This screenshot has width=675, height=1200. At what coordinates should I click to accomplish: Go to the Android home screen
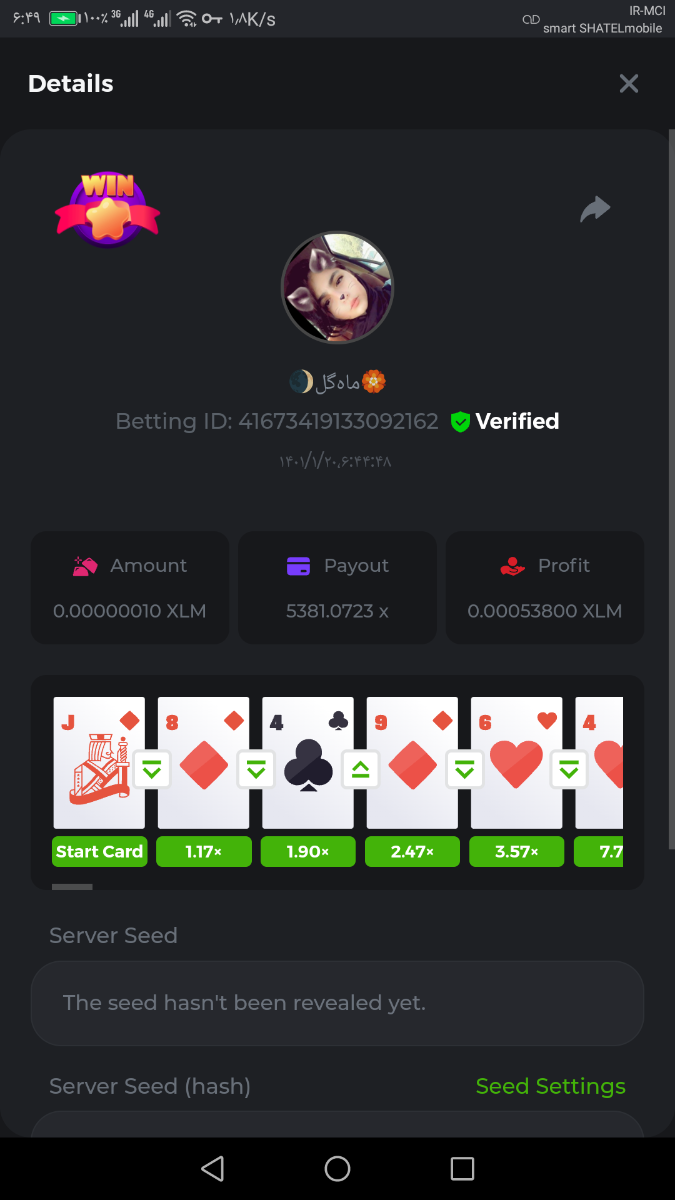pos(337,1168)
